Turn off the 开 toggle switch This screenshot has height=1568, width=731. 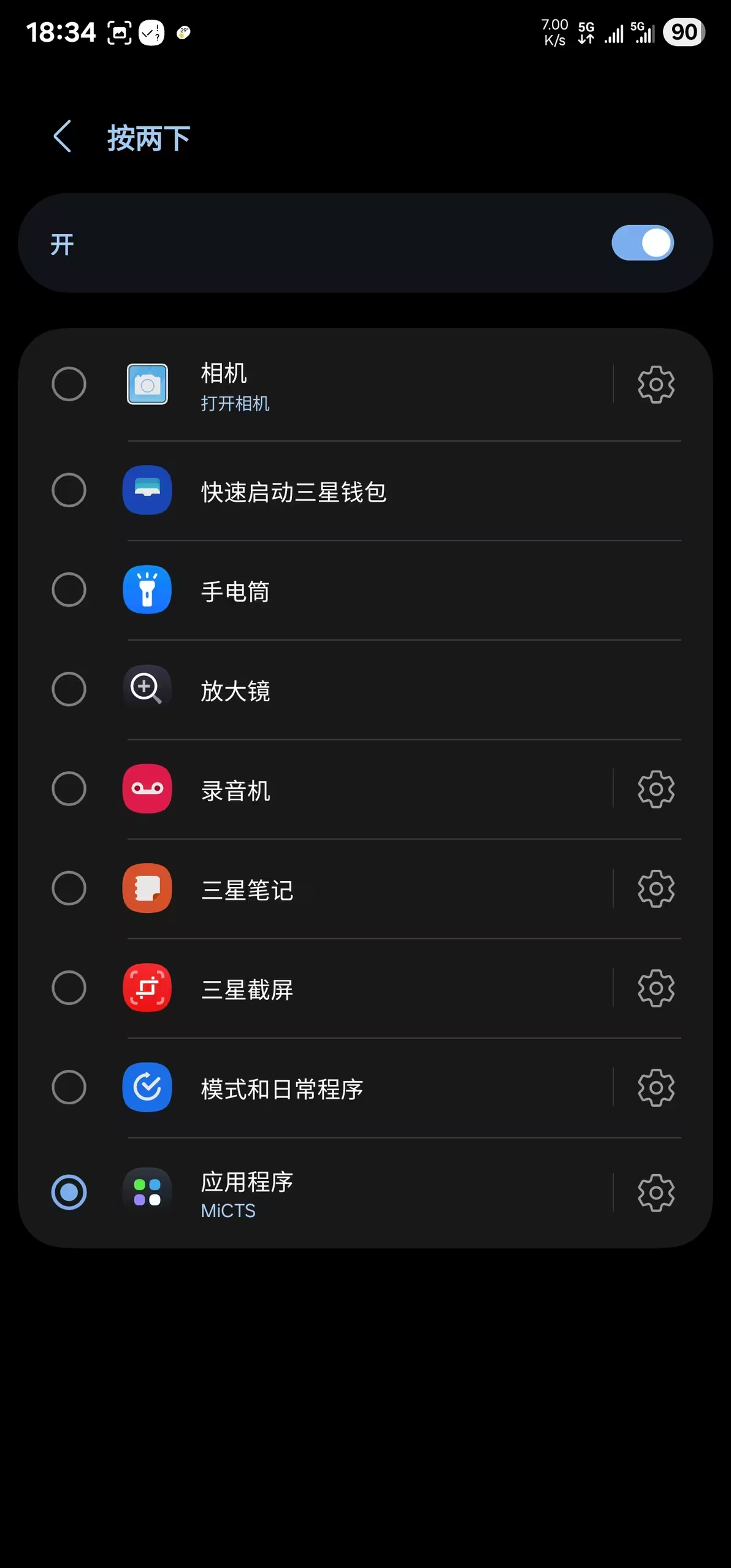click(x=643, y=243)
